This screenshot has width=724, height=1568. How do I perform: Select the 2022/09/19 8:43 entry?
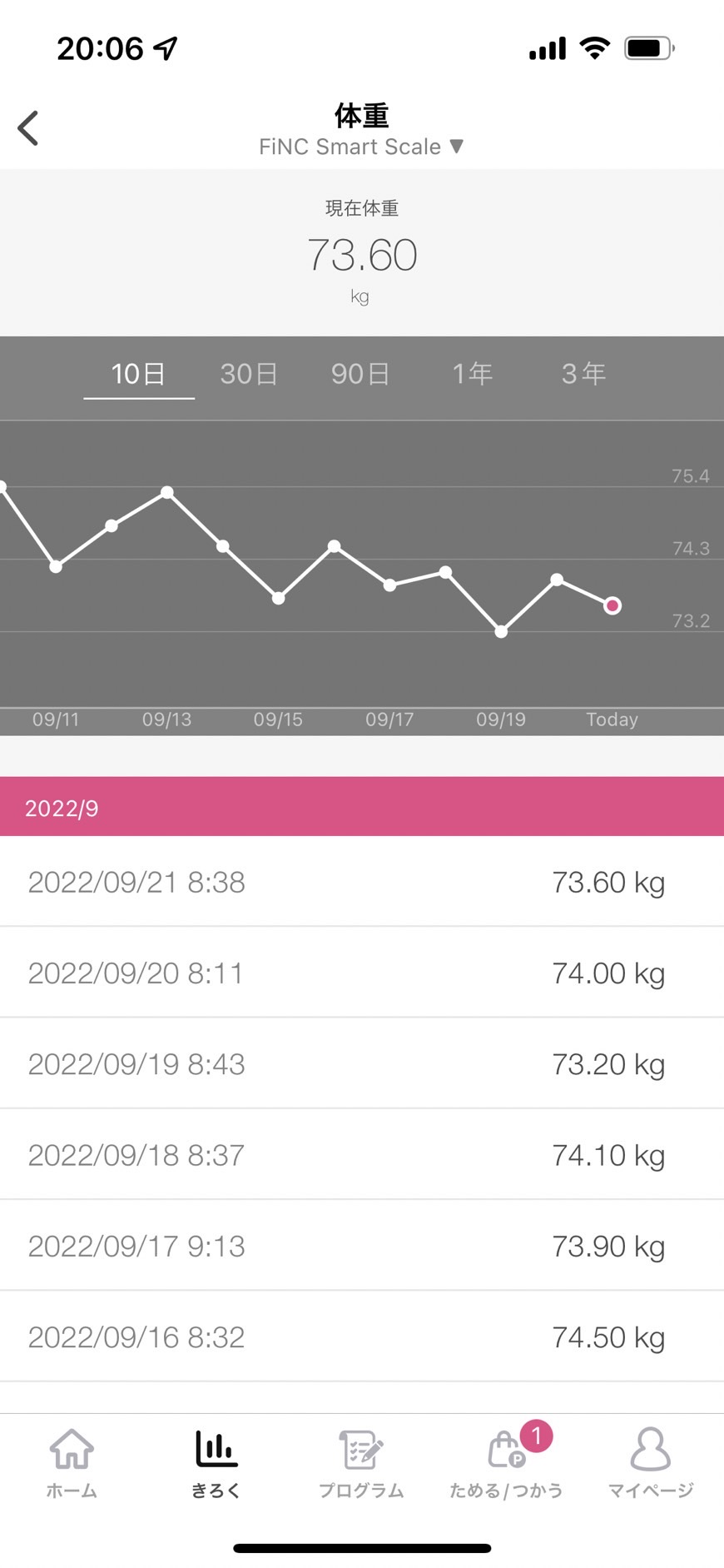[362, 1063]
